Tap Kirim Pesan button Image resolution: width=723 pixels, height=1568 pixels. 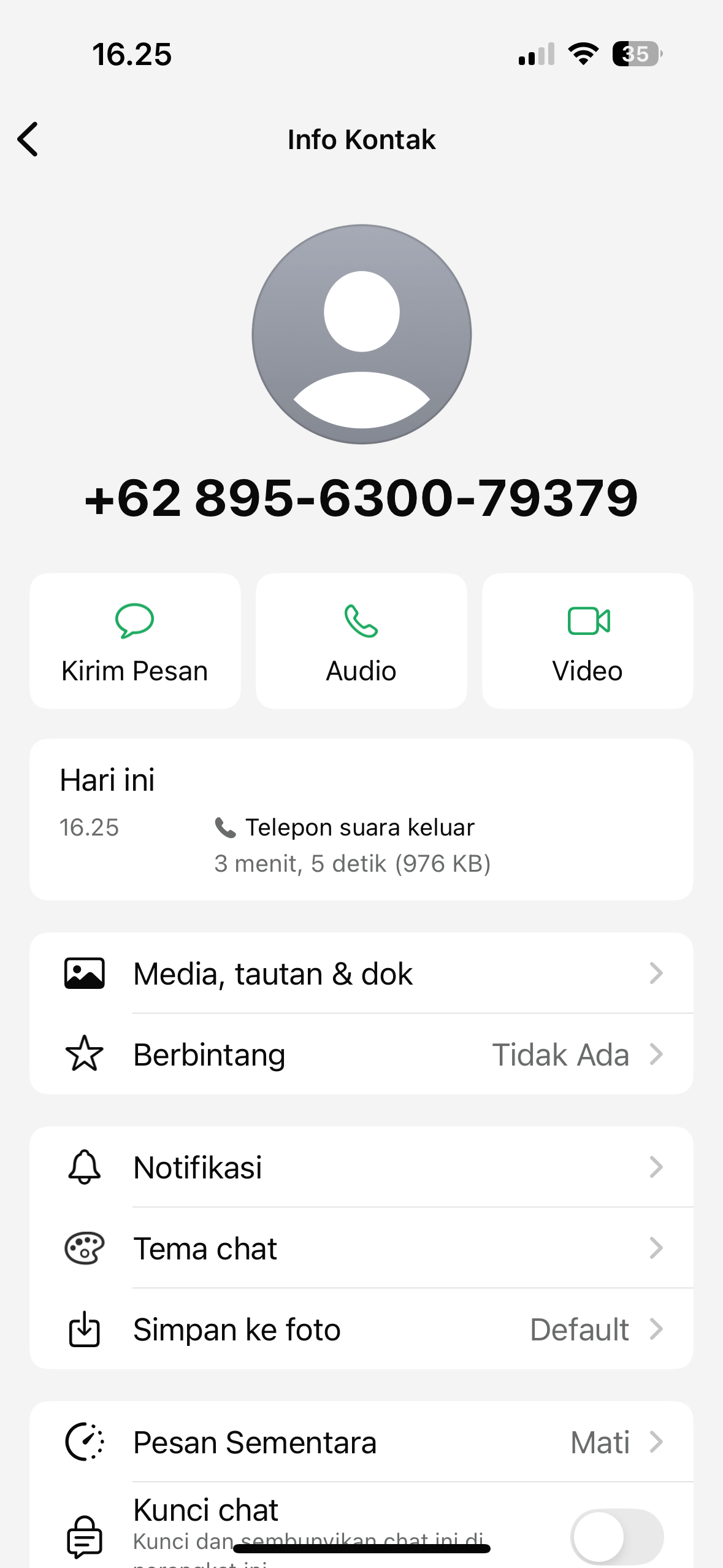135,641
